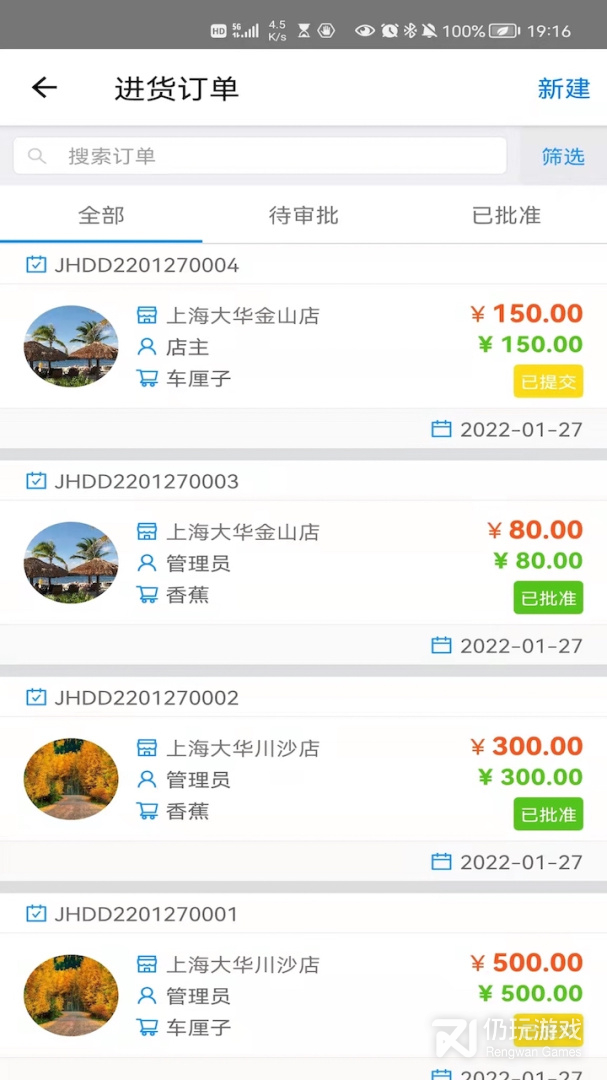Open the 筛选 filter options
607x1080 pixels.
[x=563, y=156]
